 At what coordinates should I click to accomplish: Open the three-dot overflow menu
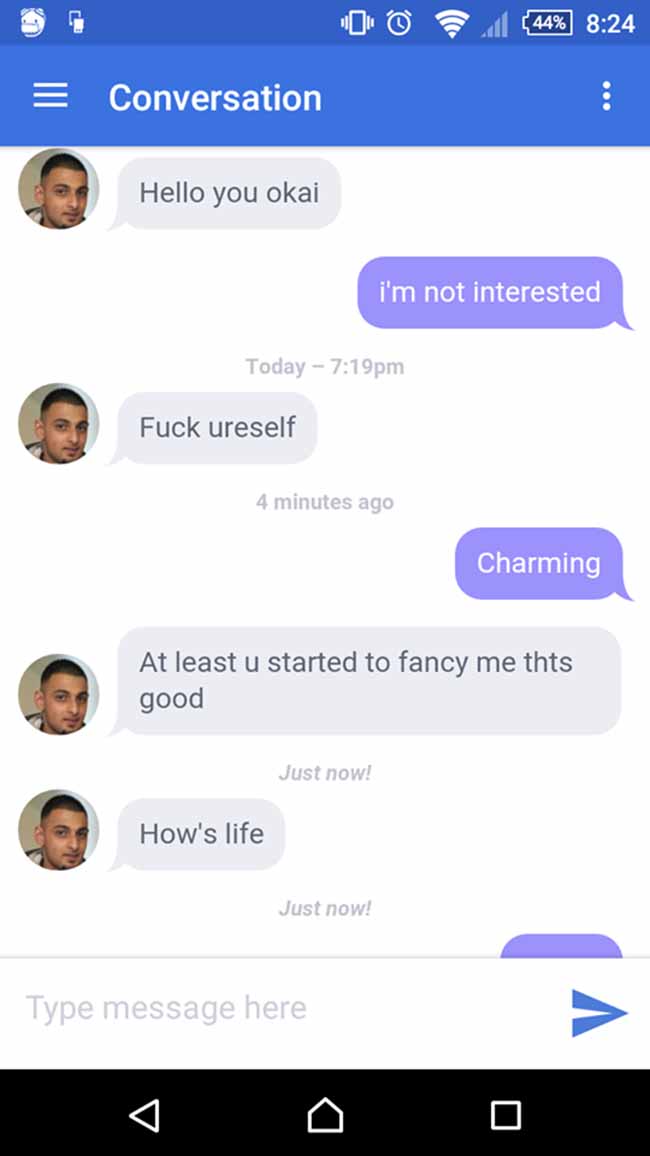[x=606, y=96]
